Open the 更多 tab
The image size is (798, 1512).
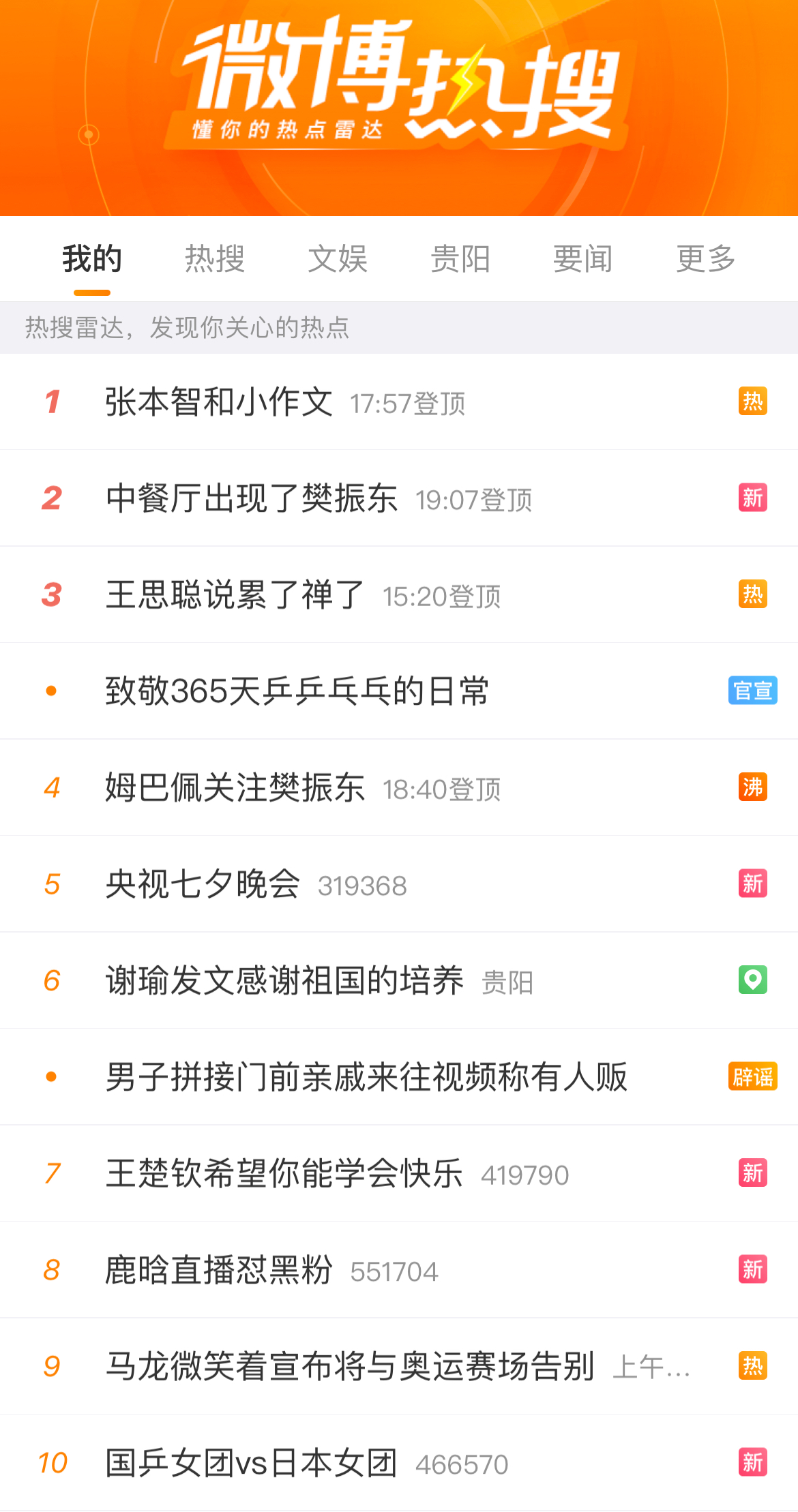pos(706,259)
